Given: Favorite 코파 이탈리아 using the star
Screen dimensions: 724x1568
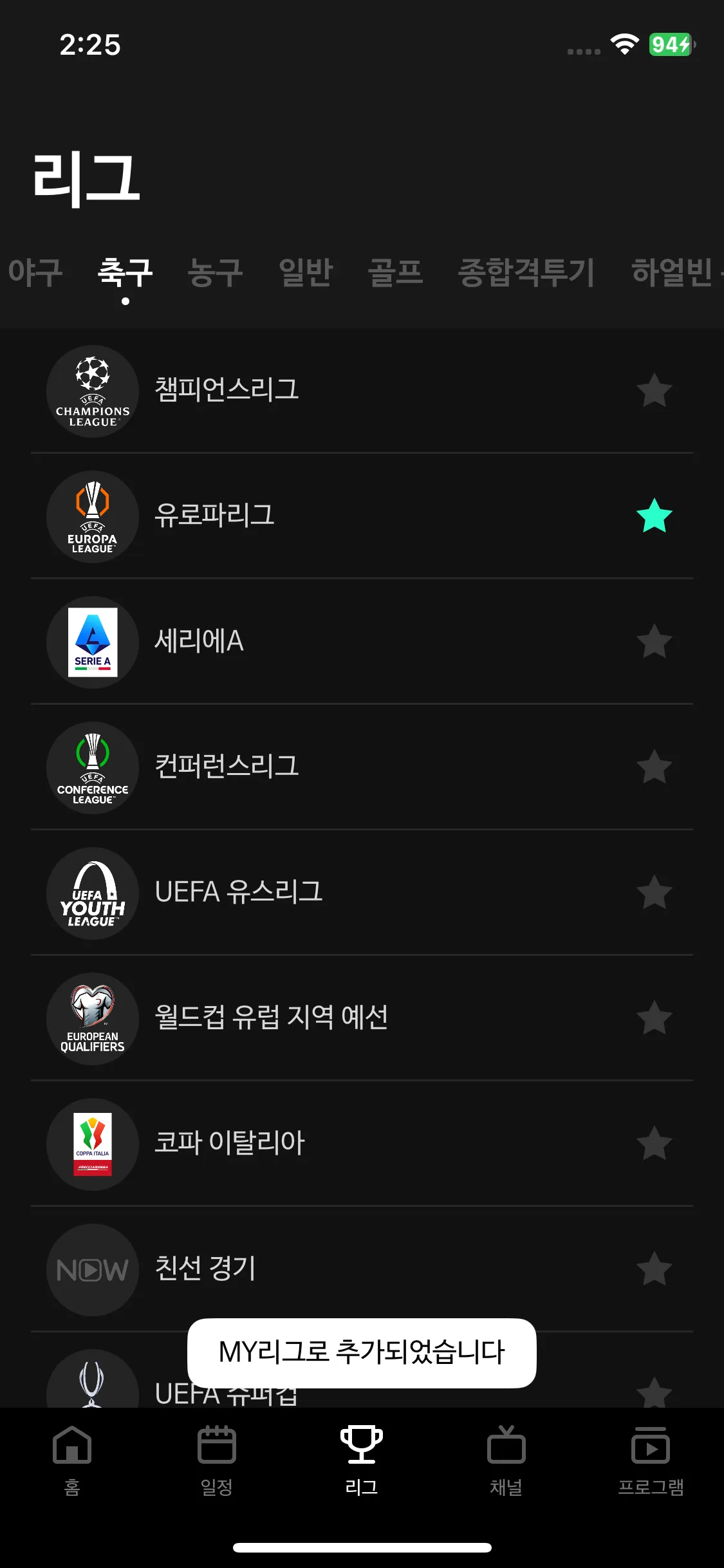Looking at the screenshot, I should click(x=654, y=1144).
